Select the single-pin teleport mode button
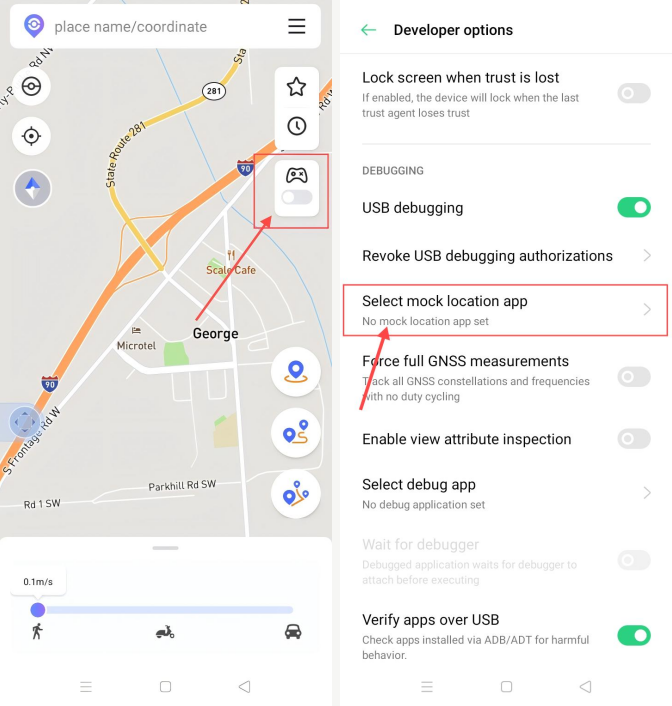Screen dimensions: 672x706 pyautogui.click(x=295, y=373)
